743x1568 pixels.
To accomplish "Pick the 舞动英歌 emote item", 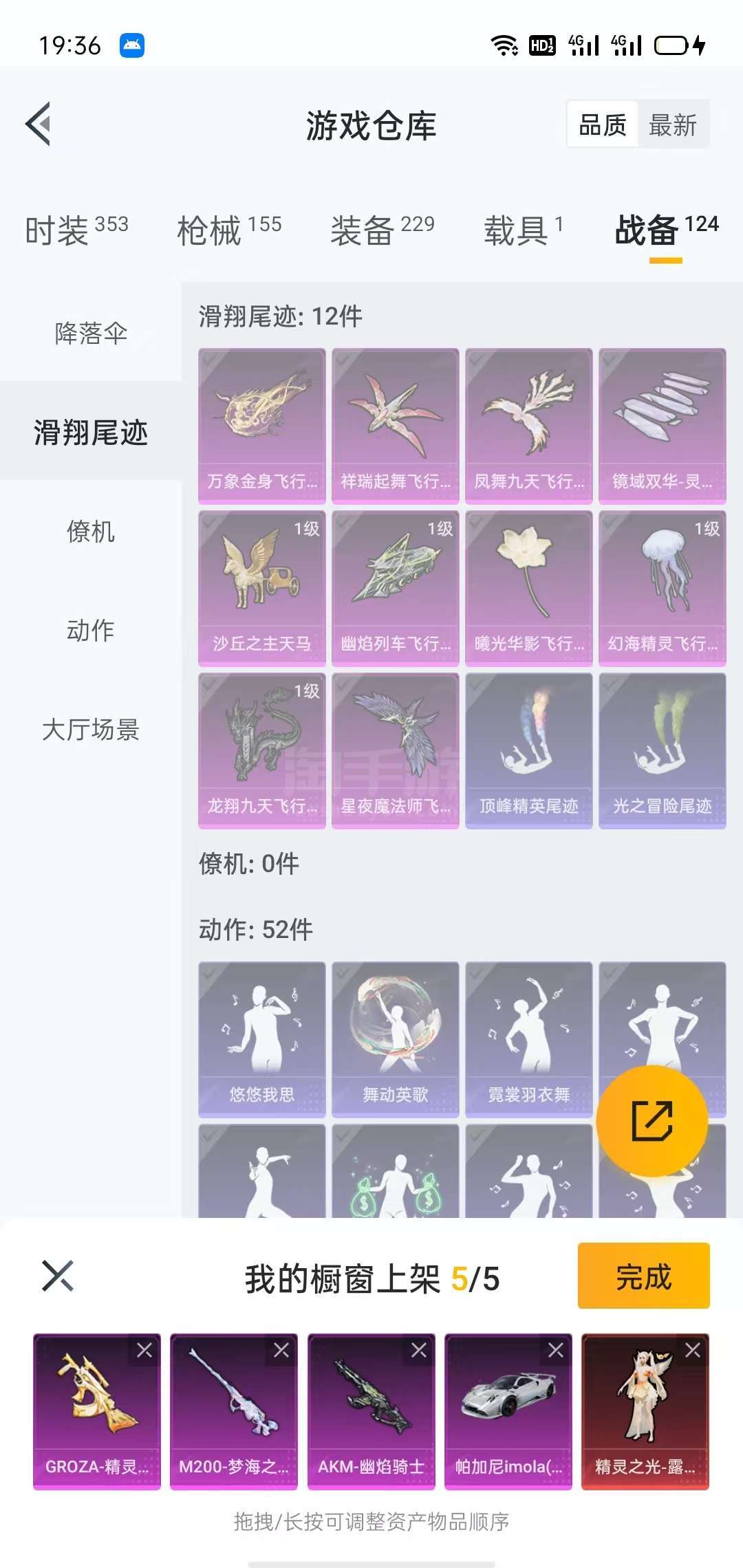I will pos(395,1038).
